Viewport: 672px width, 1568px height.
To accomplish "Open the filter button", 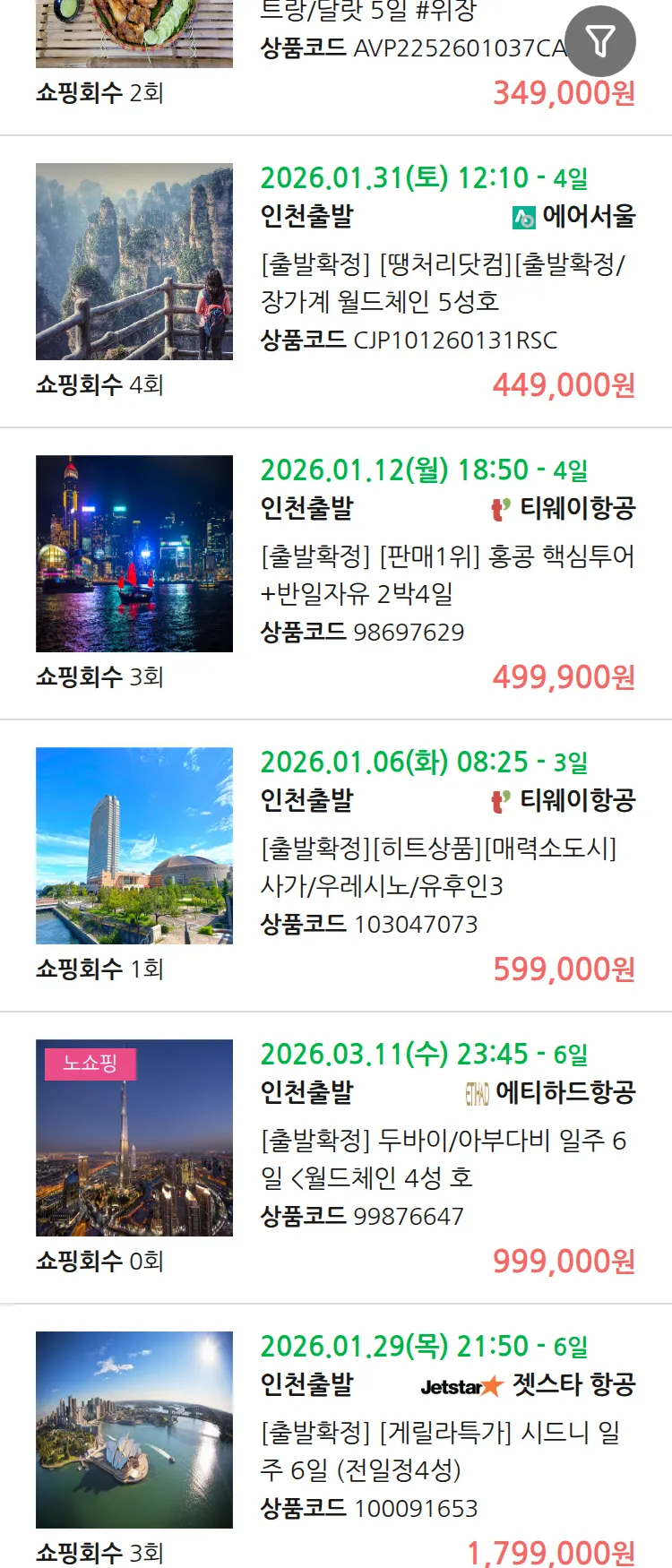I will (600, 41).
